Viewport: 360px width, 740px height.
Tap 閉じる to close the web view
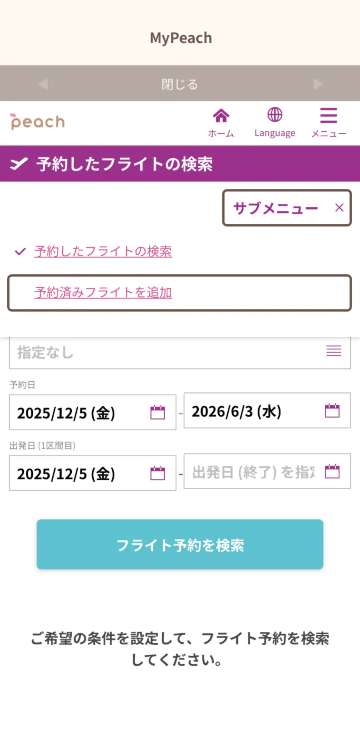(180, 84)
